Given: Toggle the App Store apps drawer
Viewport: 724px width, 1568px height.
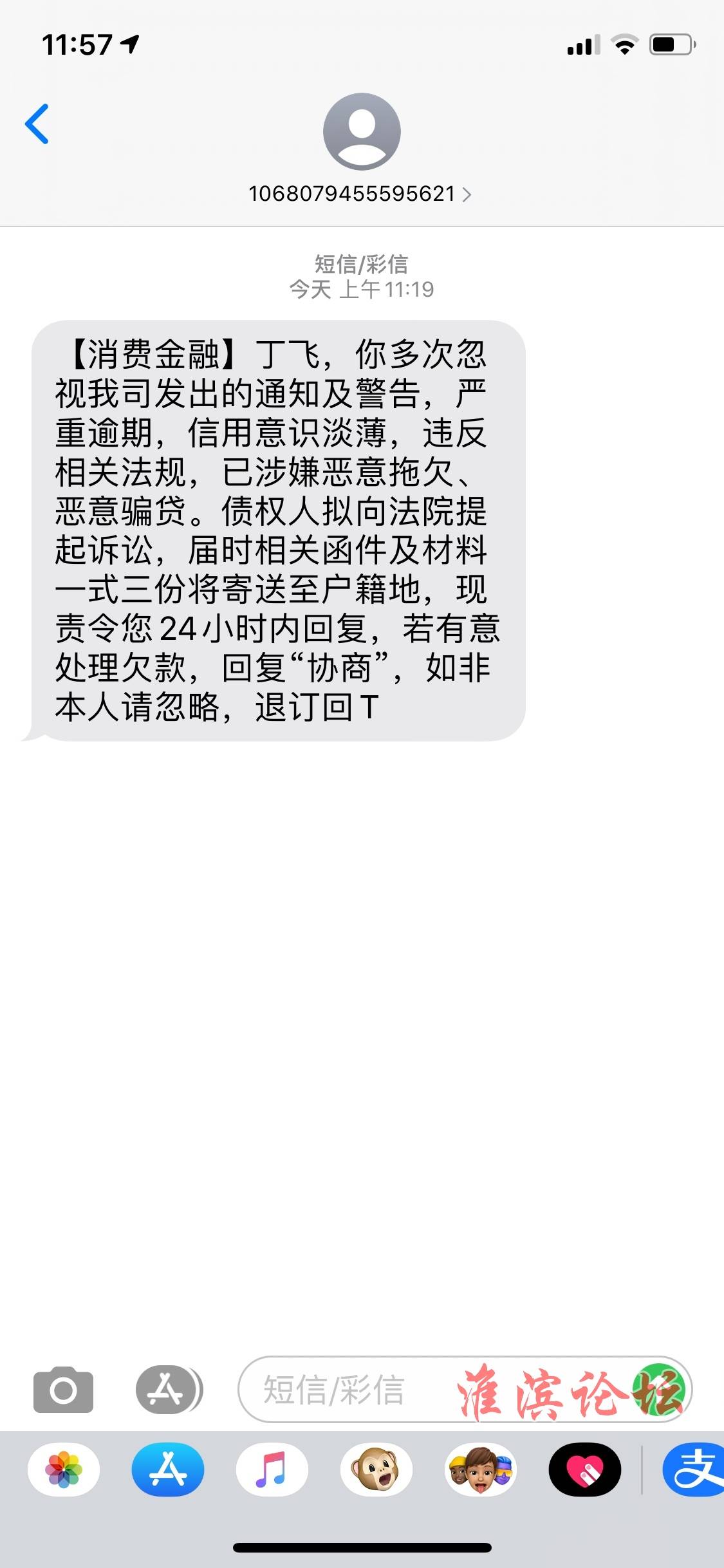Looking at the screenshot, I should [169, 1389].
